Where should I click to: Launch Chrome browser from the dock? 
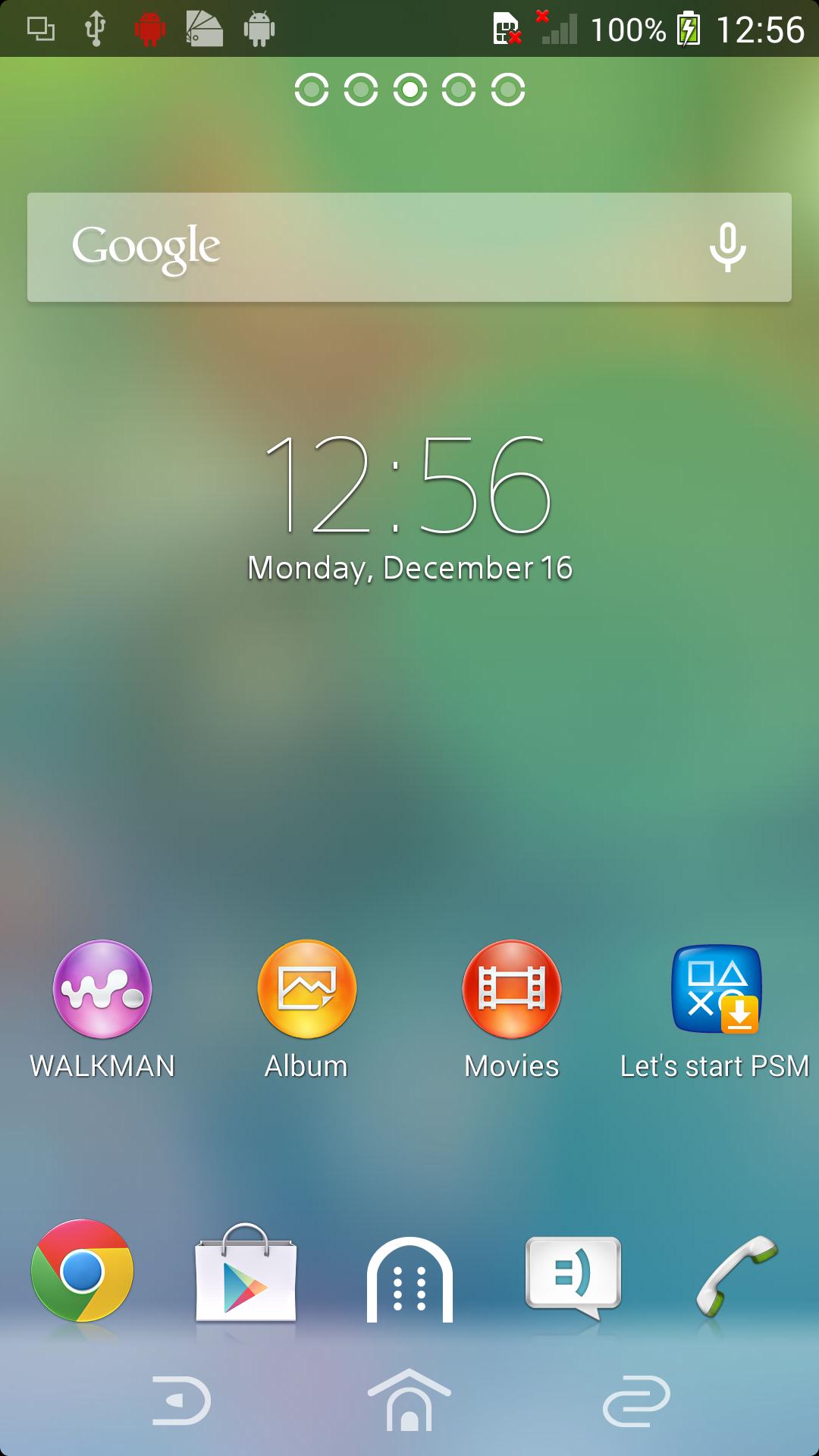[x=82, y=1271]
